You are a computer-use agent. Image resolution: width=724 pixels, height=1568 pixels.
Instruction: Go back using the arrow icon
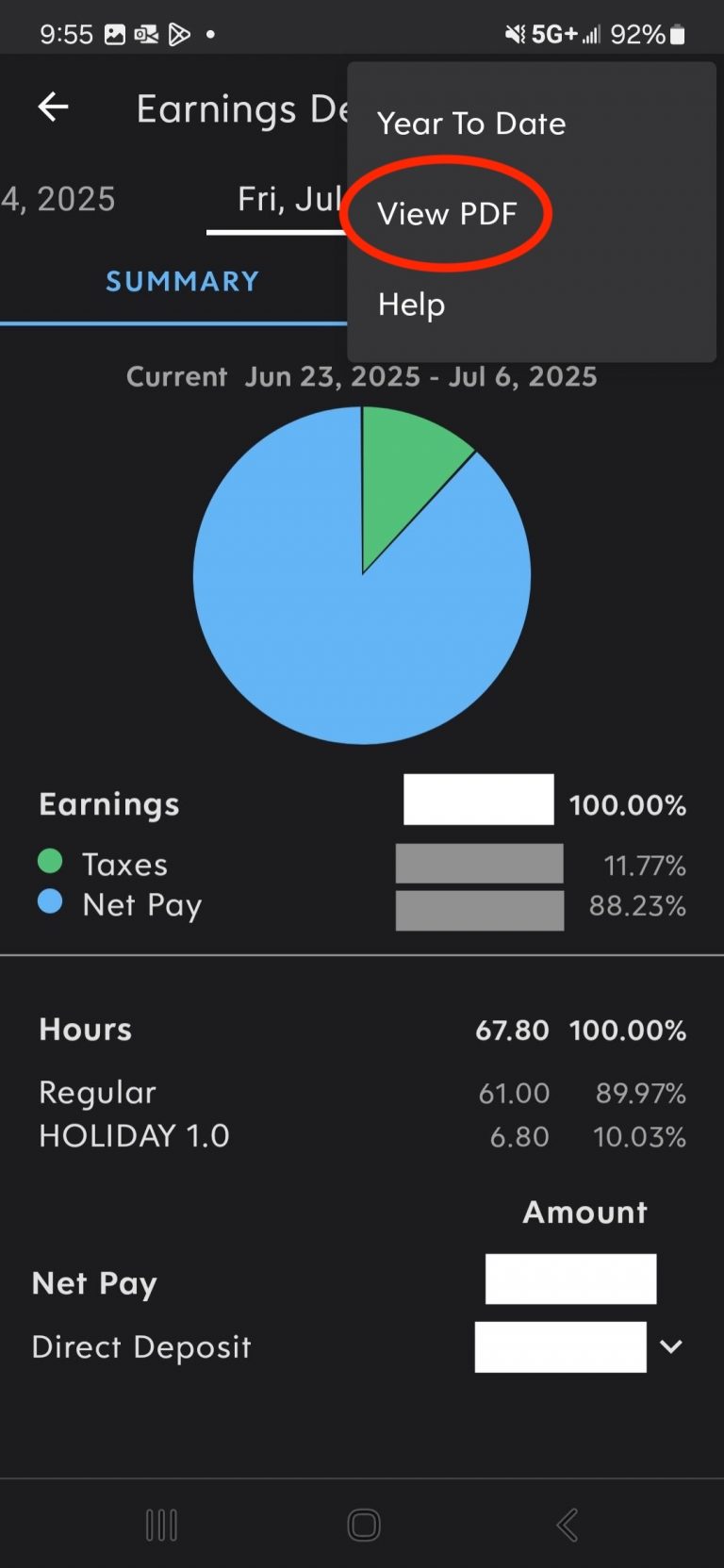click(53, 107)
